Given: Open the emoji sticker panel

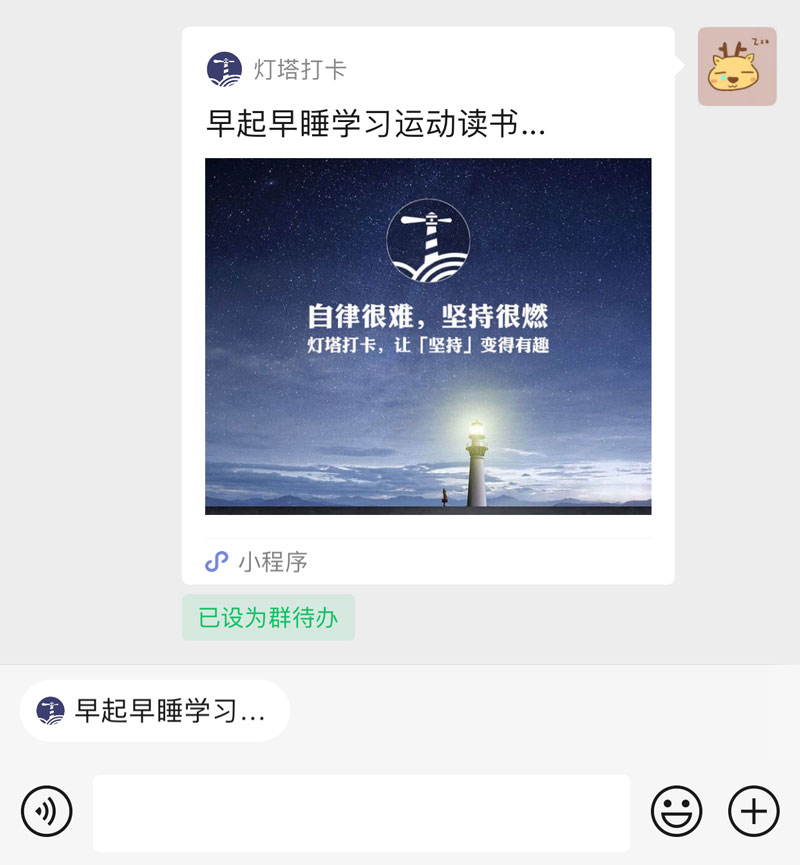Looking at the screenshot, I should pos(677,811).
